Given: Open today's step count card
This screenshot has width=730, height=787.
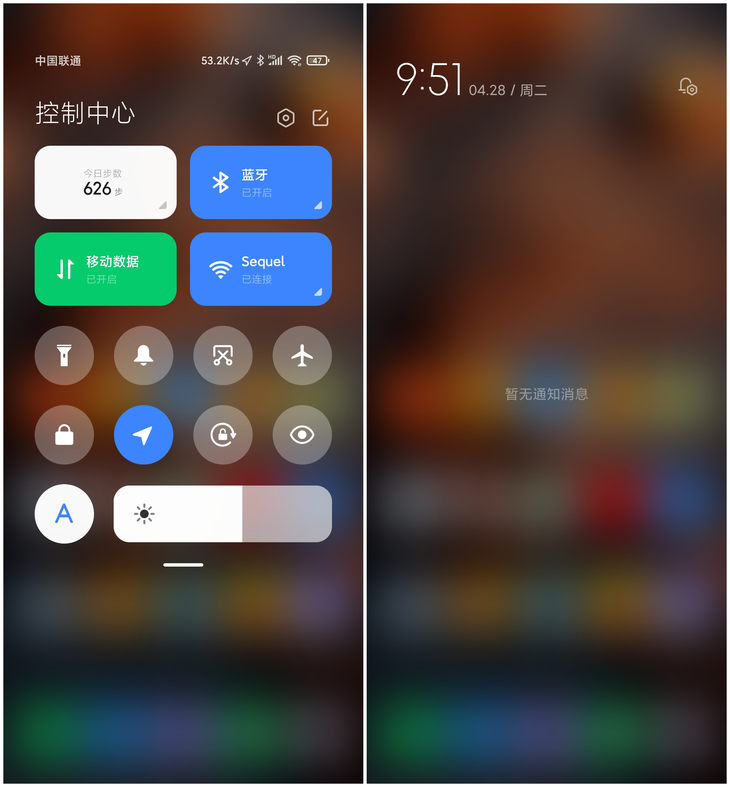Looking at the screenshot, I should (105, 182).
